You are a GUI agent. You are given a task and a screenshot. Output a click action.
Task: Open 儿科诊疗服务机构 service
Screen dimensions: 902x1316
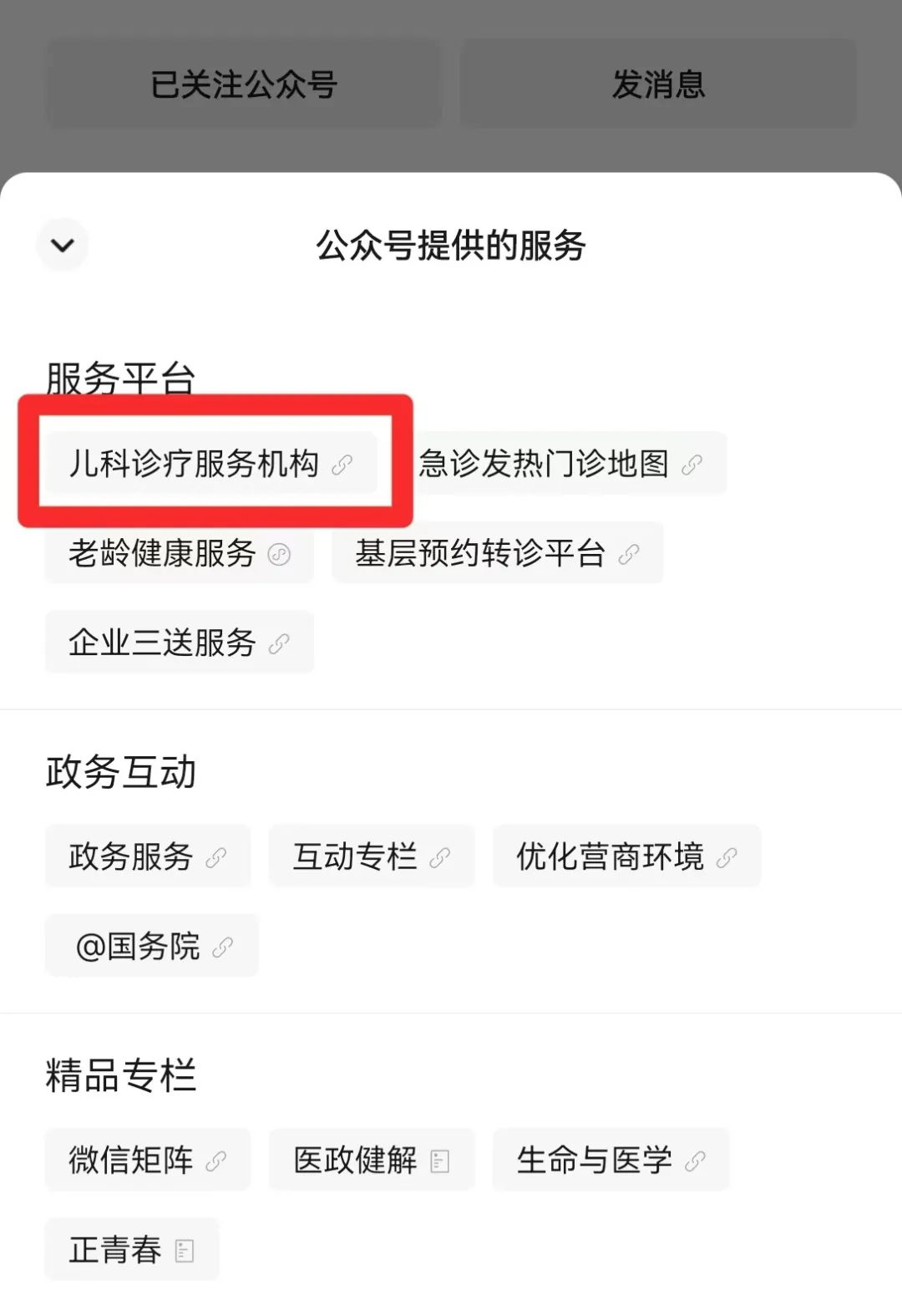coord(210,463)
